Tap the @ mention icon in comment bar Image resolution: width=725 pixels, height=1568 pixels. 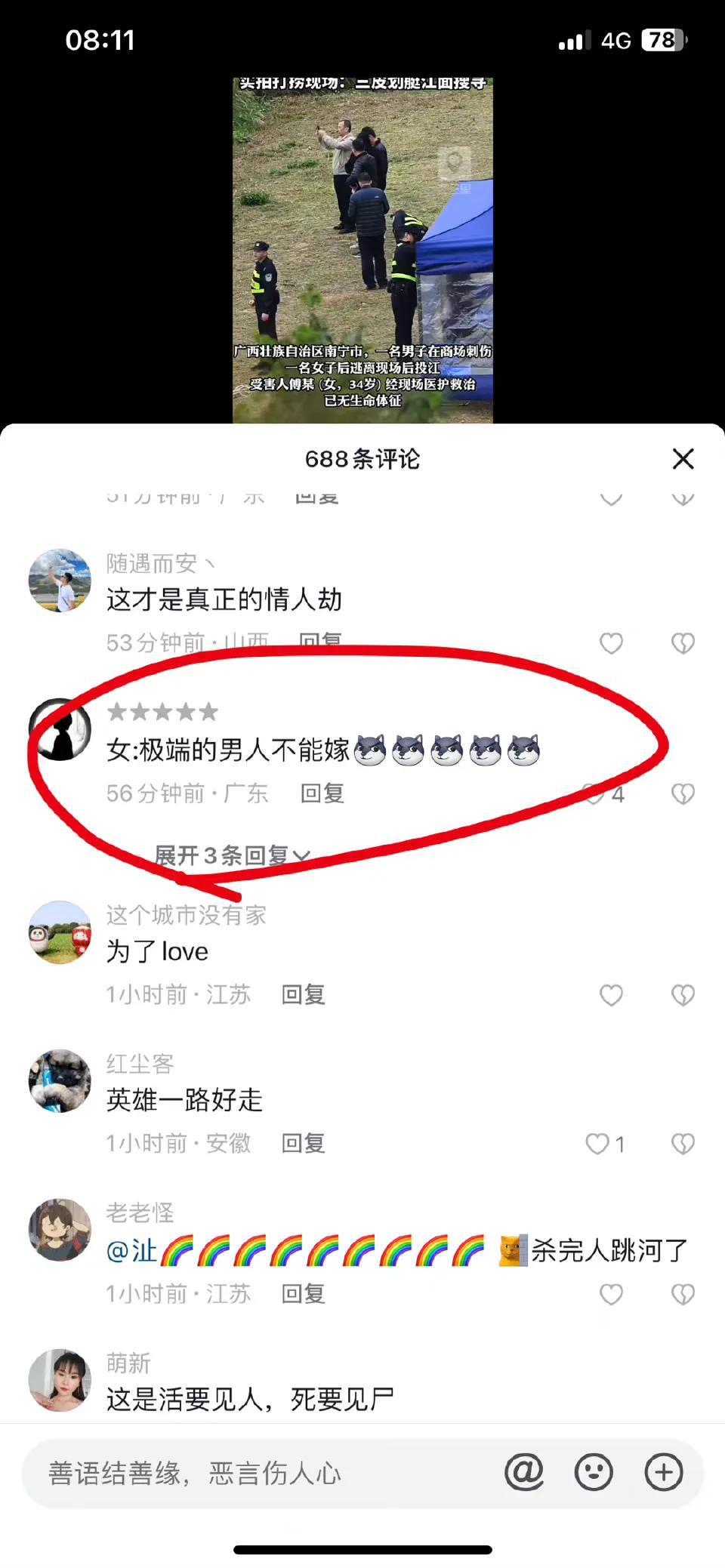click(523, 1472)
